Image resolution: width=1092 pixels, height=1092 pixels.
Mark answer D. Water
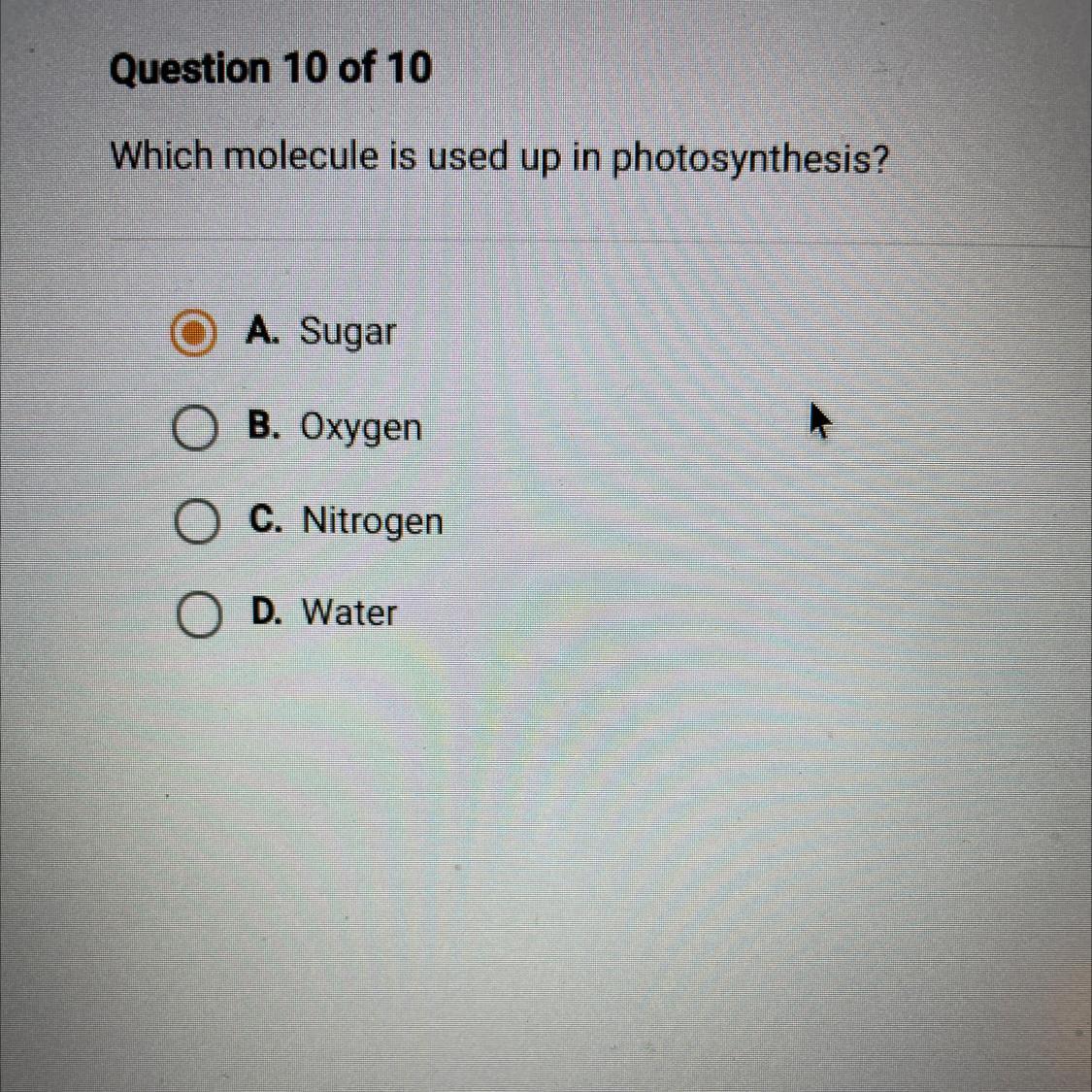point(199,615)
